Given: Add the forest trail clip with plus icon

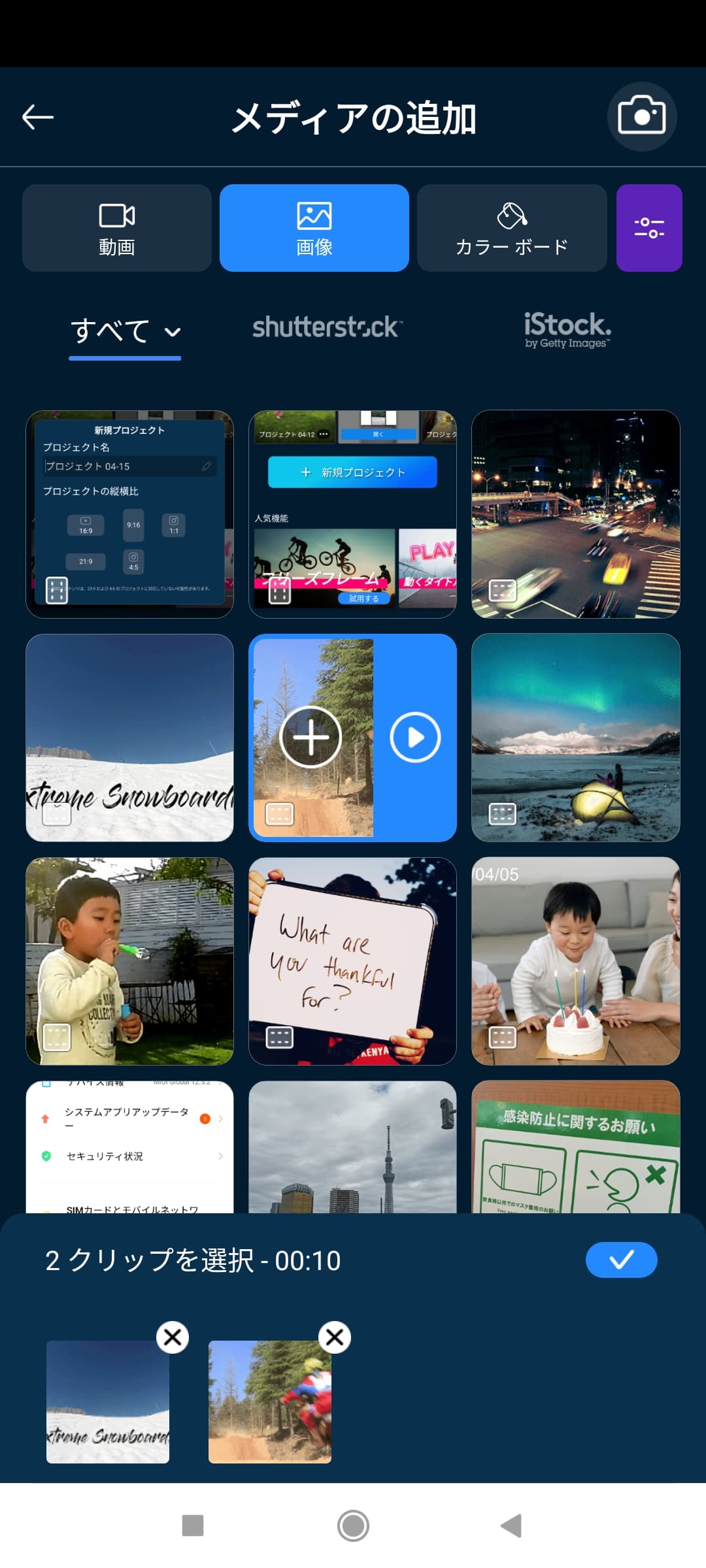Looking at the screenshot, I should click(x=311, y=737).
